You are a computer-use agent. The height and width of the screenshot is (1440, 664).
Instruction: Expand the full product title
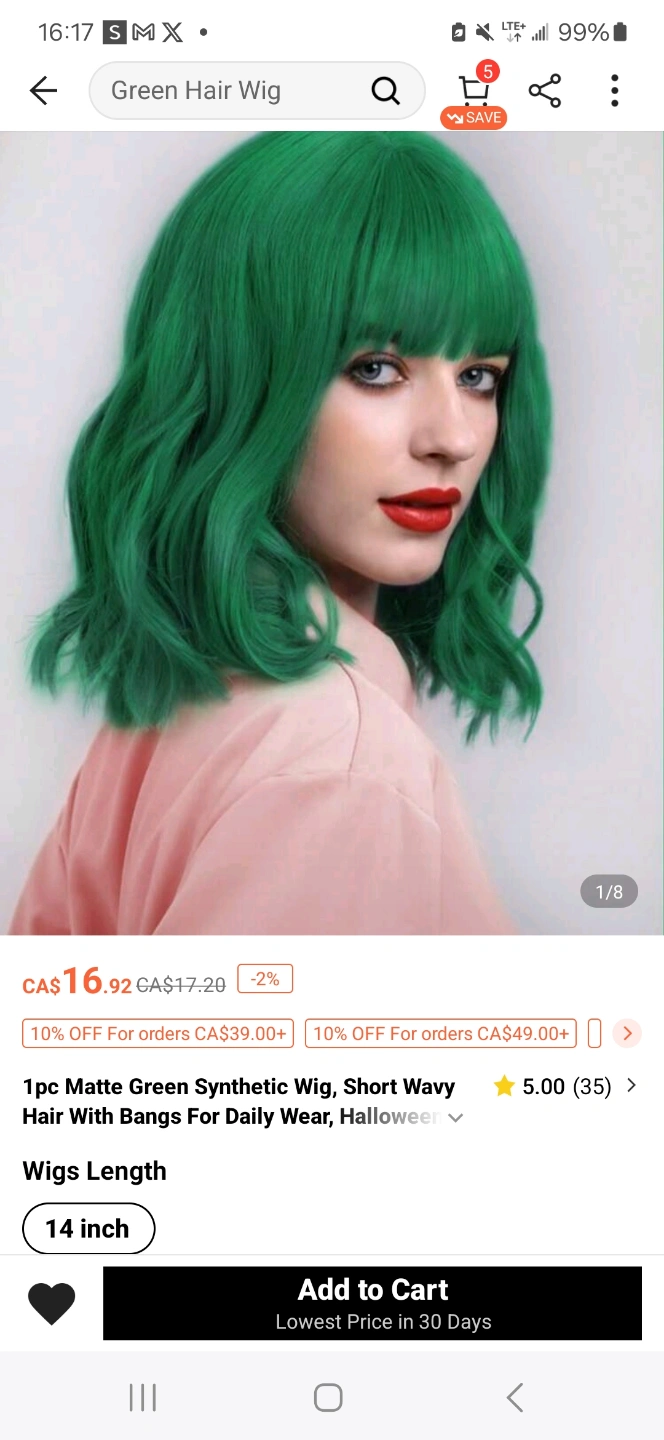[x=456, y=1117]
